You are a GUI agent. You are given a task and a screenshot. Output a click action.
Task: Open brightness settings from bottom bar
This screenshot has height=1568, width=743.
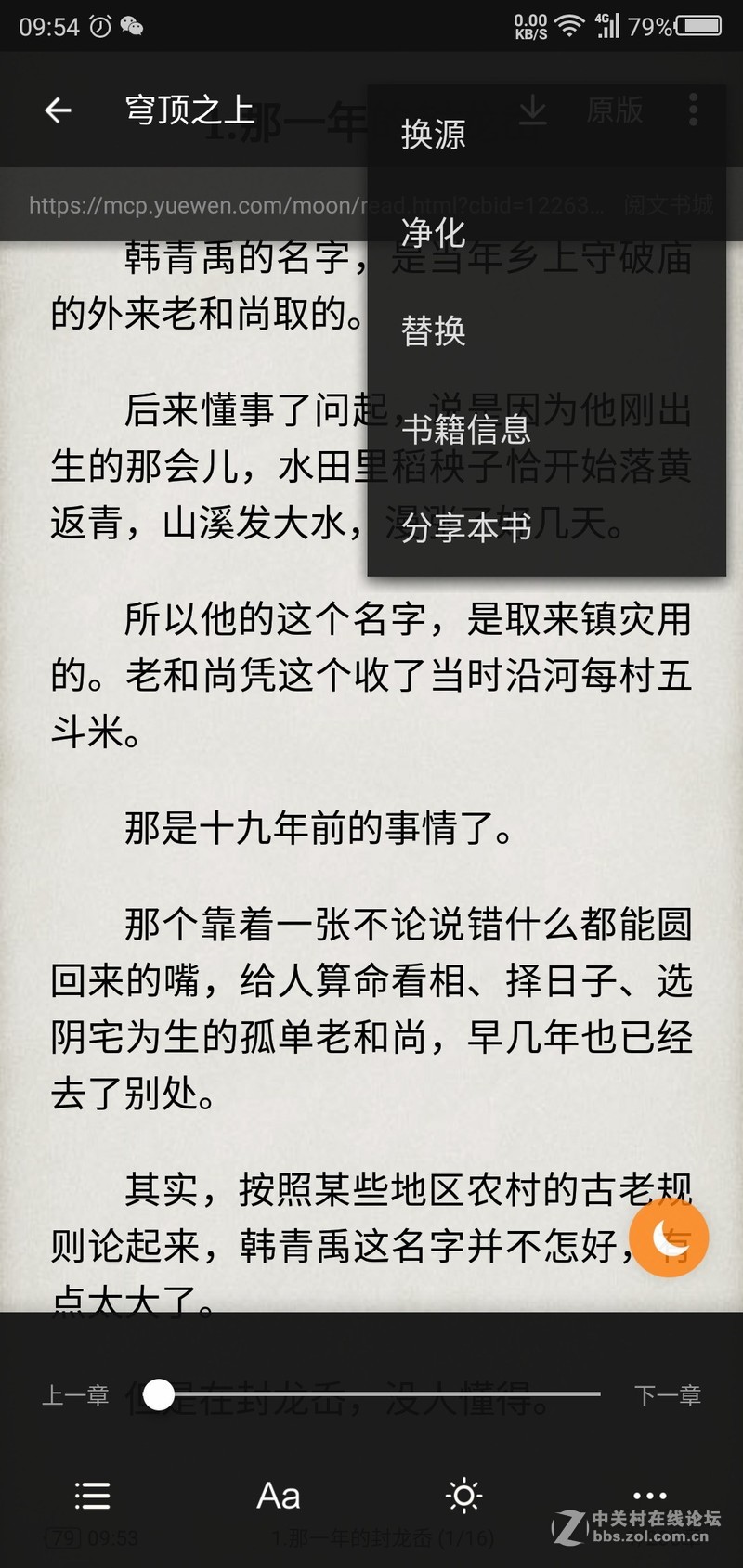463,1496
